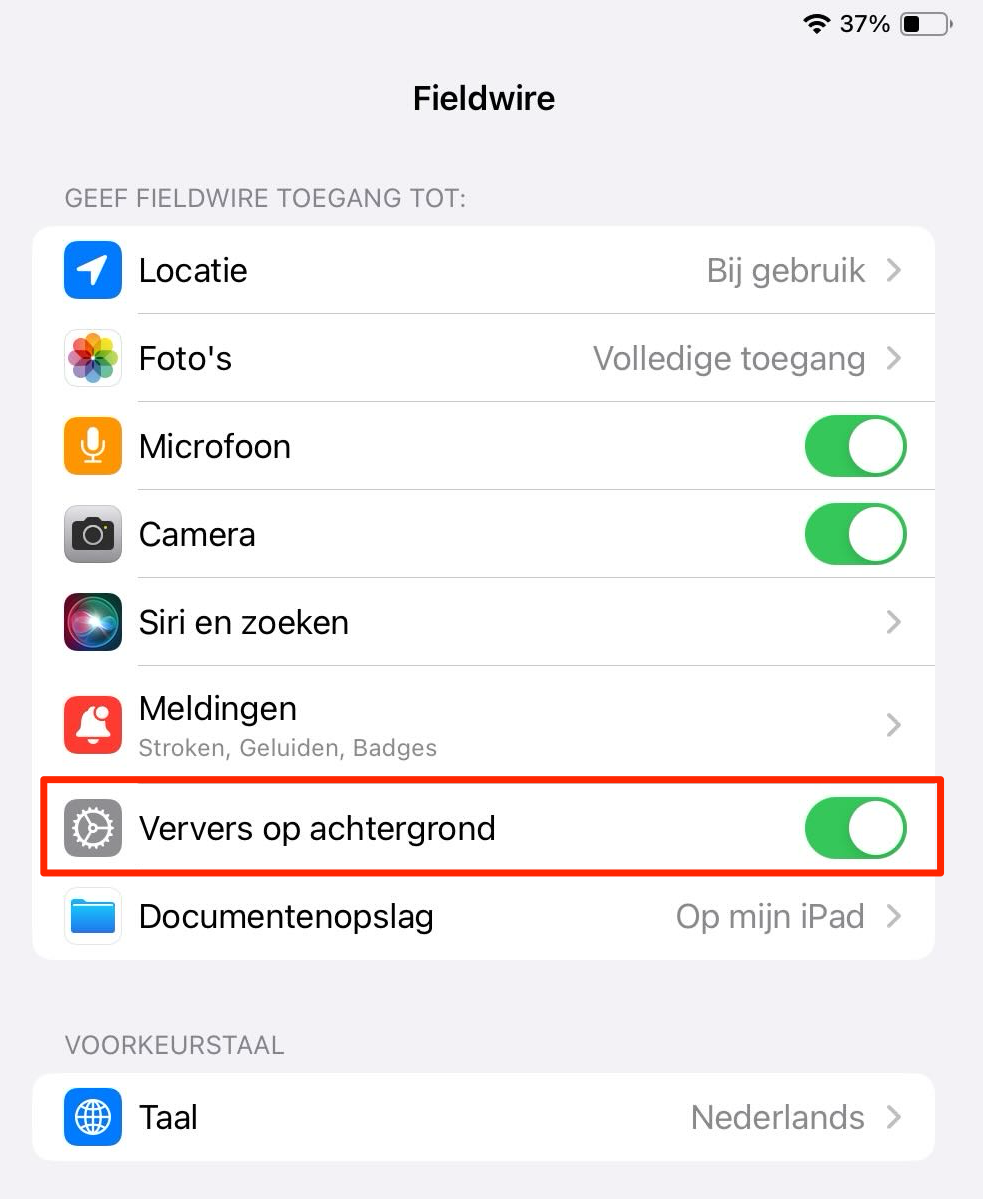The width and height of the screenshot is (983, 1199).
Task: Click the Ververs op achtergrond gear icon
Action: (x=92, y=828)
